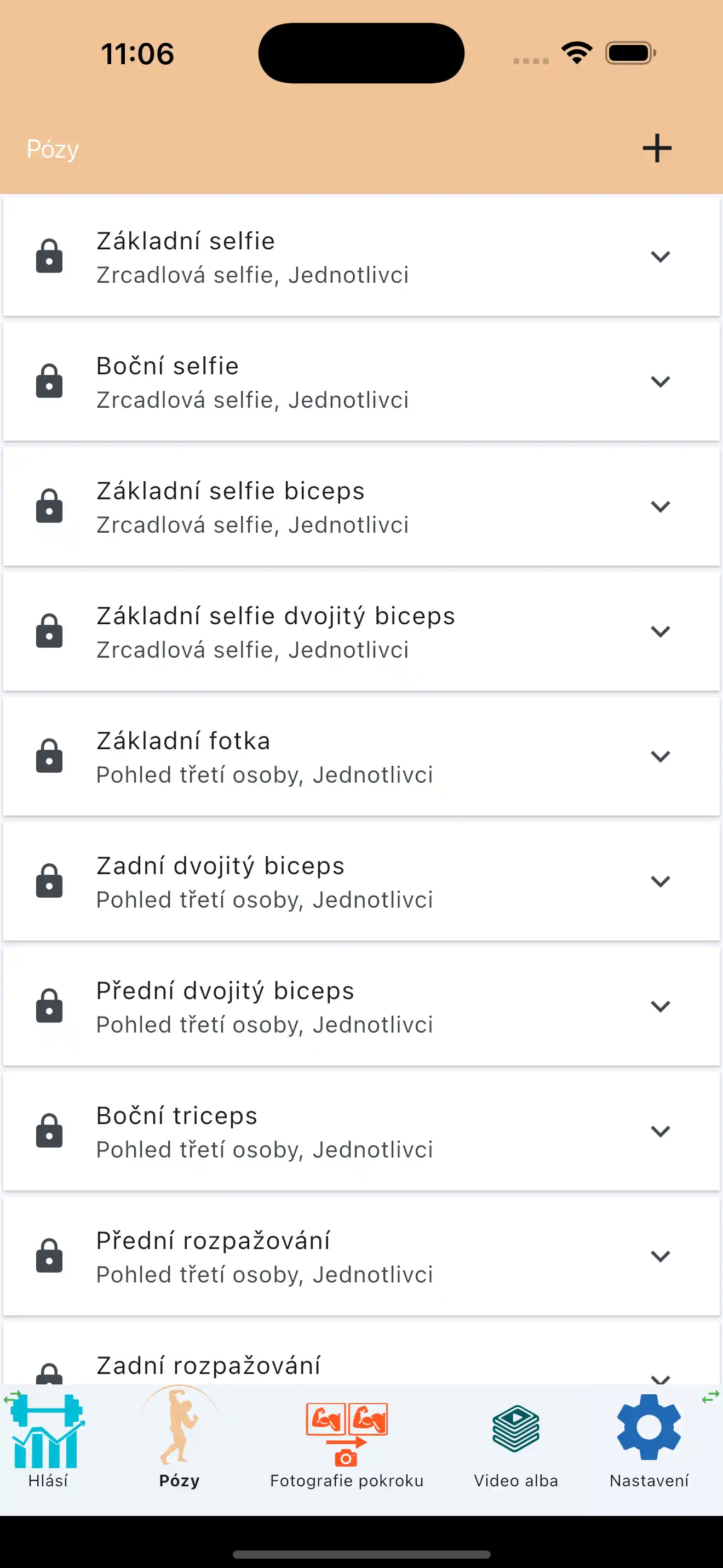723x1568 pixels.
Task: Click the lock icon on Zadní dvojitý biceps
Action: coord(49,881)
